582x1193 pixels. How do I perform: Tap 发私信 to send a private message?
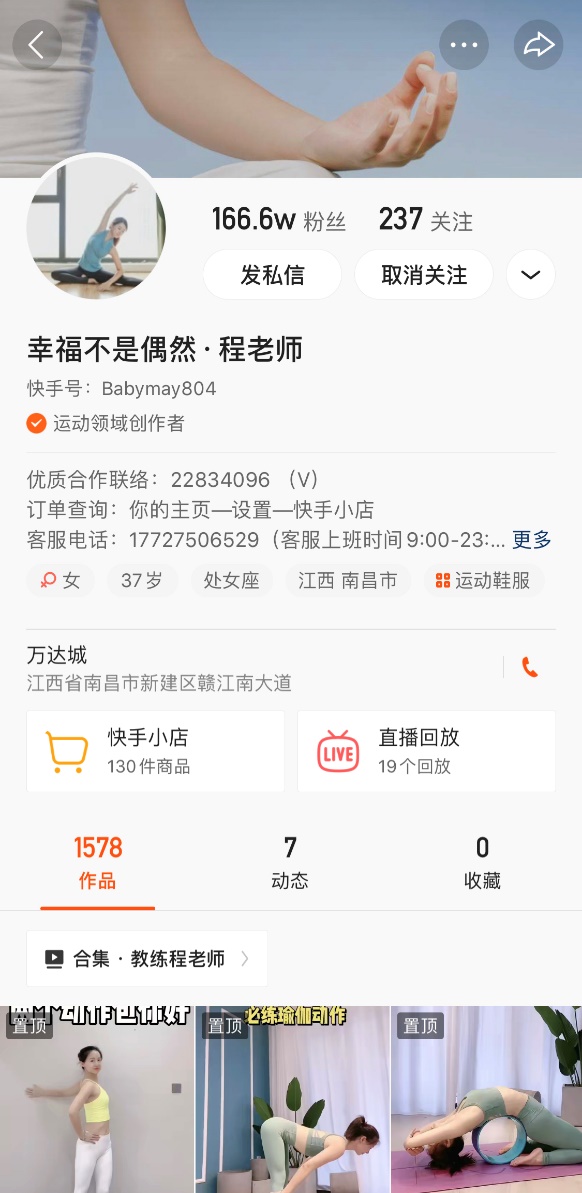coord(272,275)
